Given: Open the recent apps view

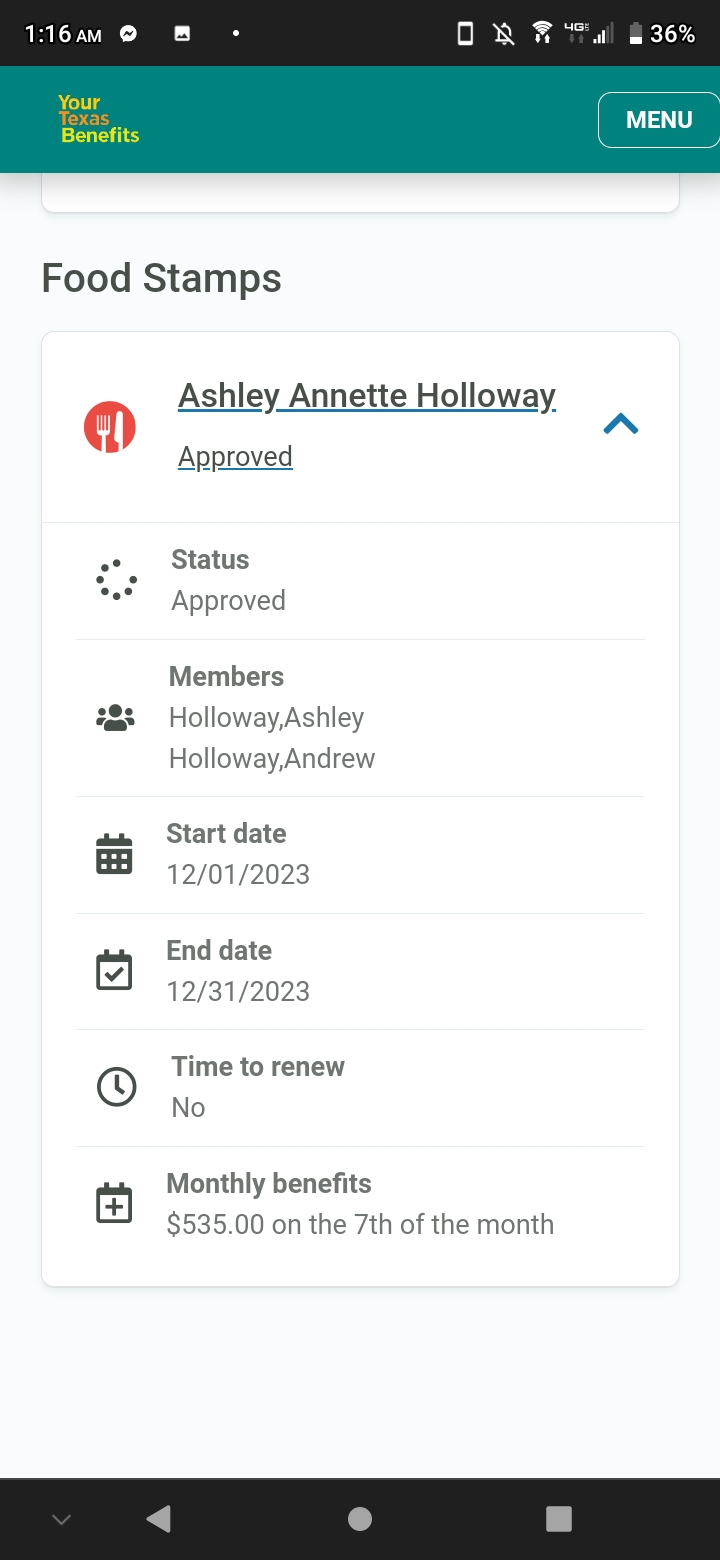Looking at the screenshot, I should 559,1519.
